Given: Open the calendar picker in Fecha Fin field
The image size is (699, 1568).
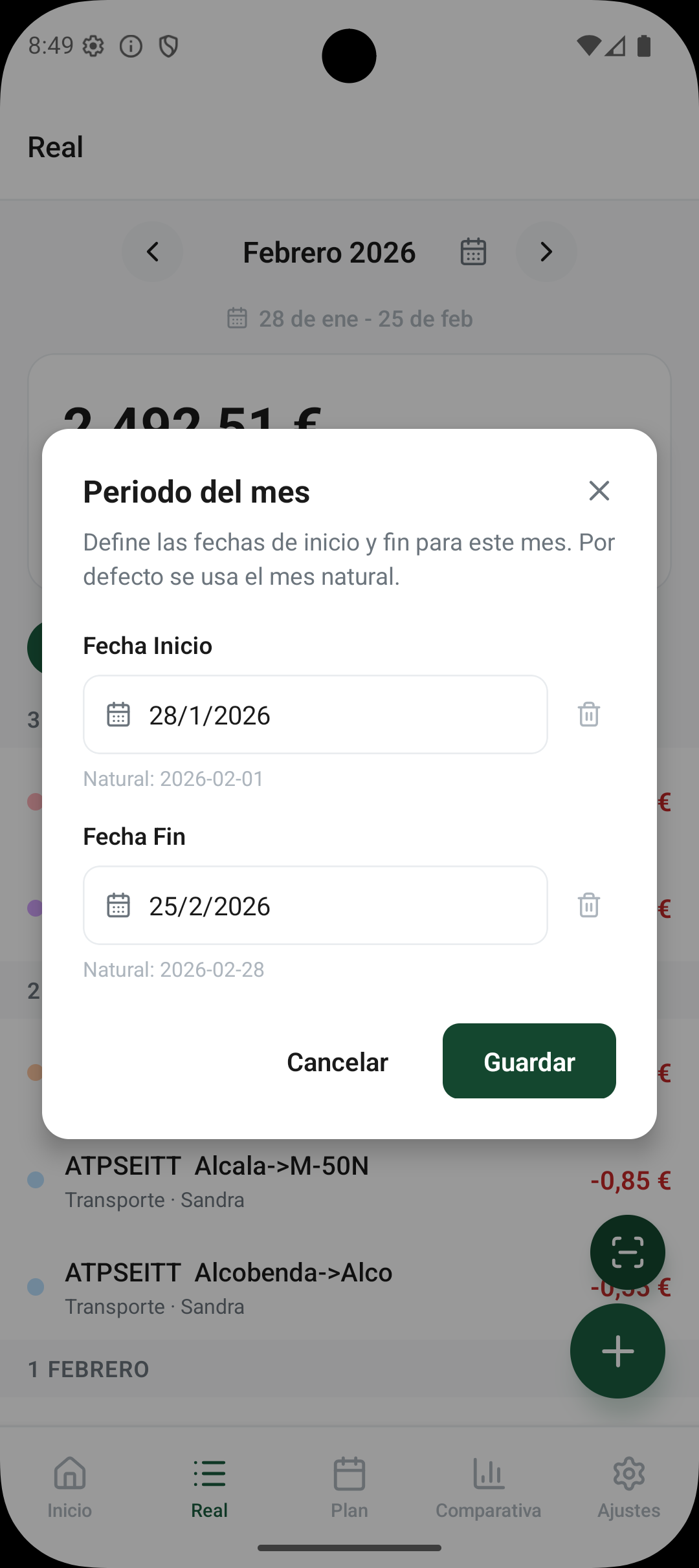Looking at the screenshot, I should click(x=117, y=905).
